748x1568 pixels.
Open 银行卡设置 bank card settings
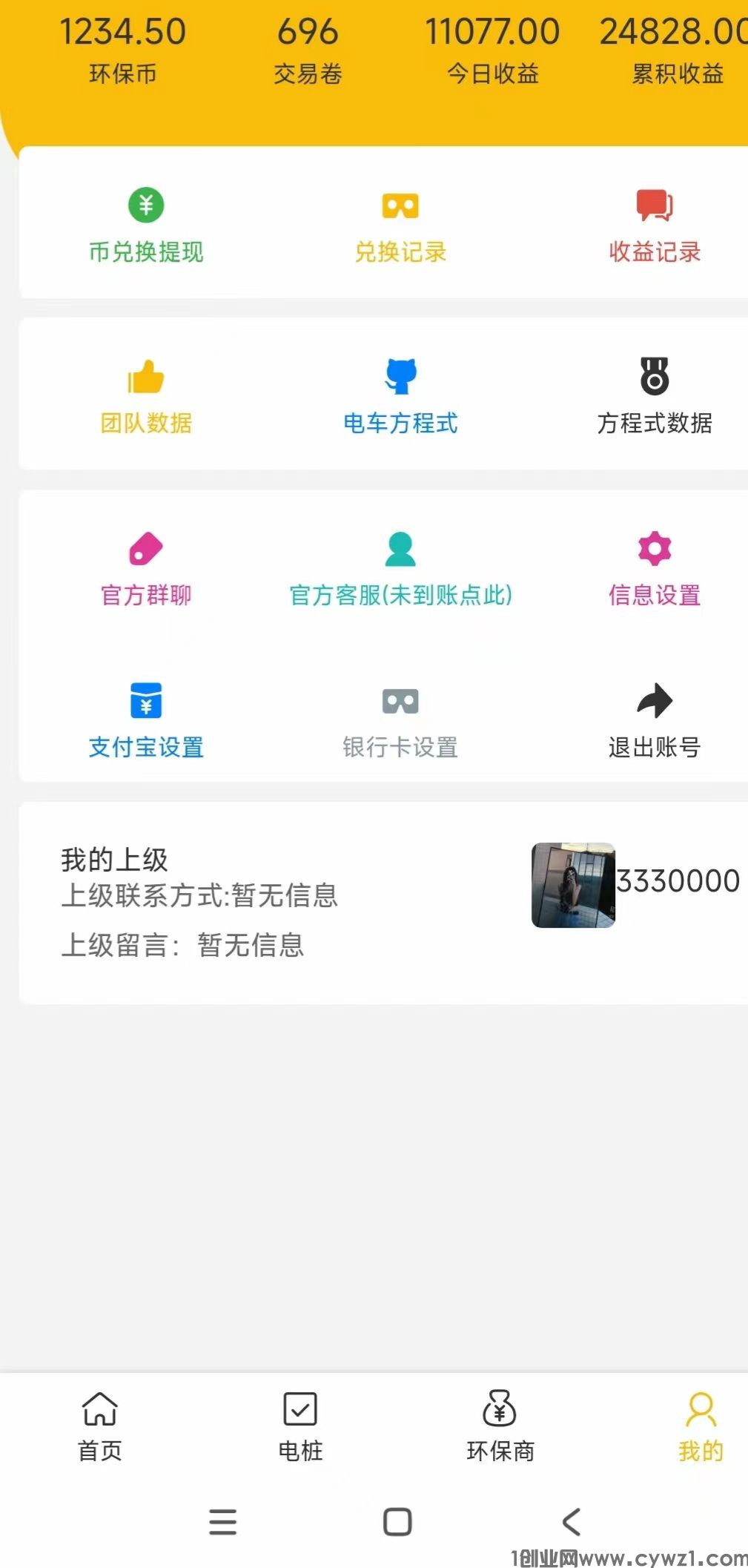click(x=400, y=721)
